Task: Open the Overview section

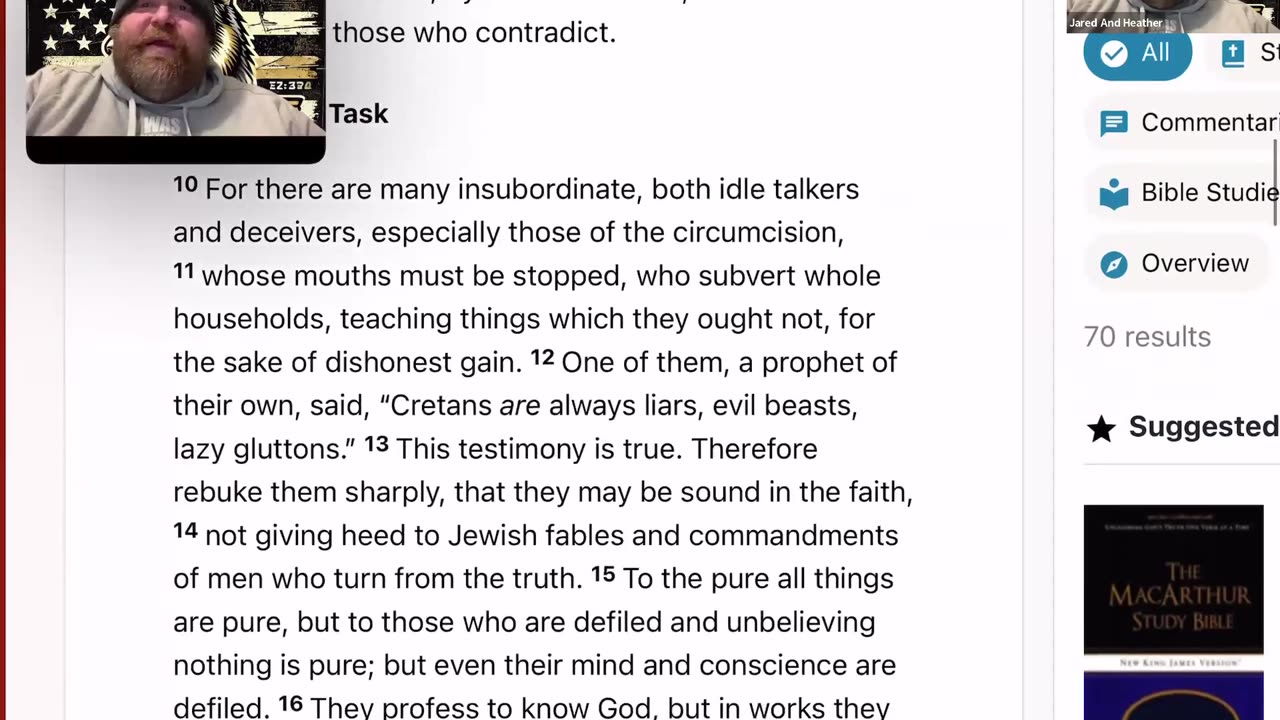Action: pyautogui.click(x=1175, y=264)
